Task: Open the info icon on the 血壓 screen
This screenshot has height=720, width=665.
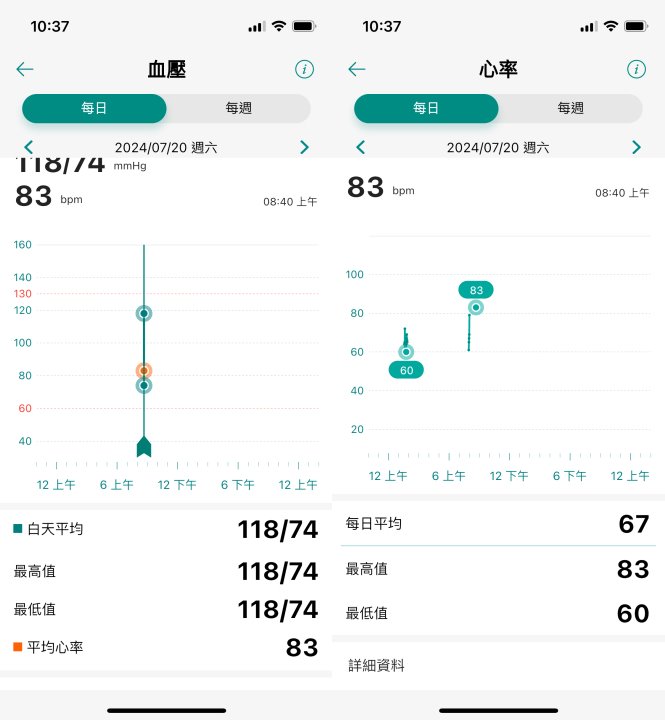Action: pyautogui.click(x=304, y=69)
